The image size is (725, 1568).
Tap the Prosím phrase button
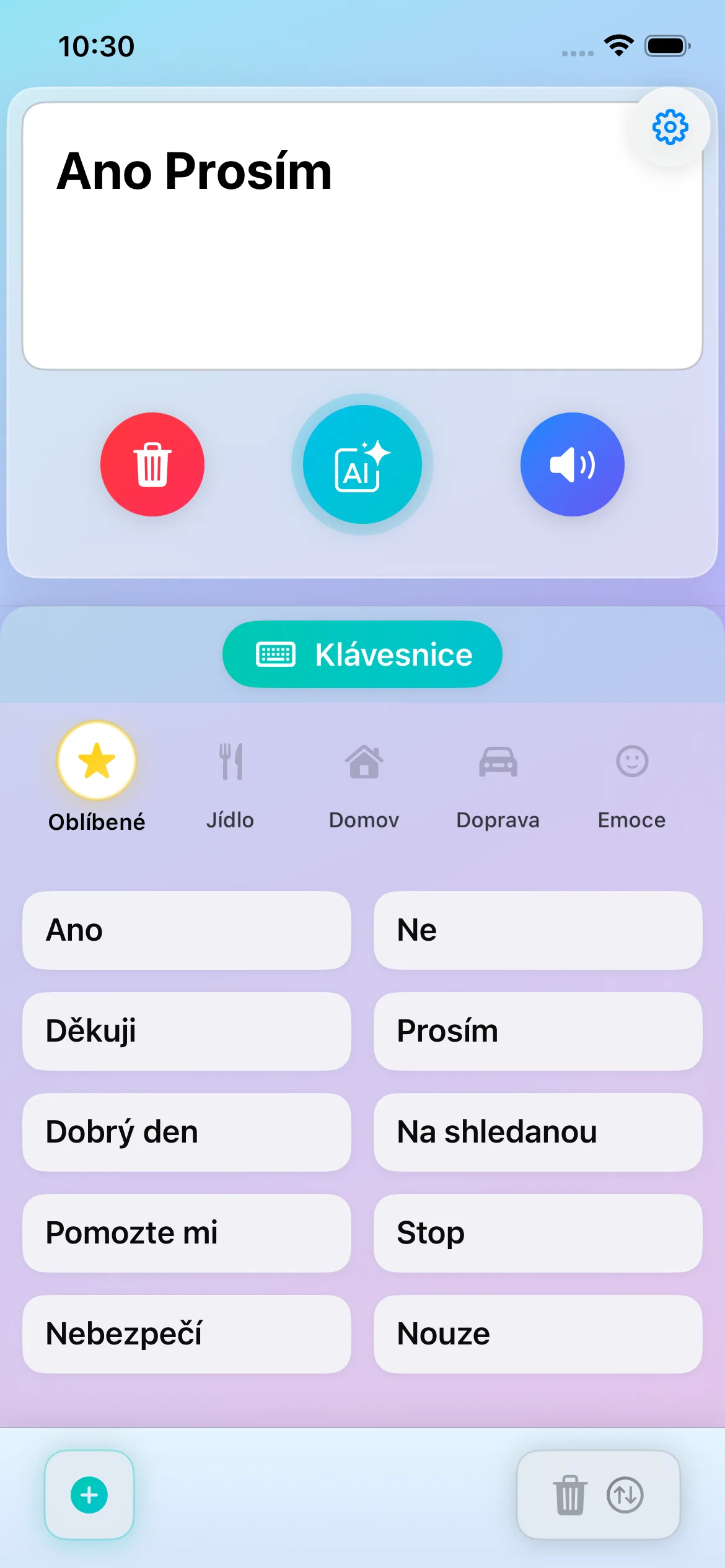[x=538, y=1032]
